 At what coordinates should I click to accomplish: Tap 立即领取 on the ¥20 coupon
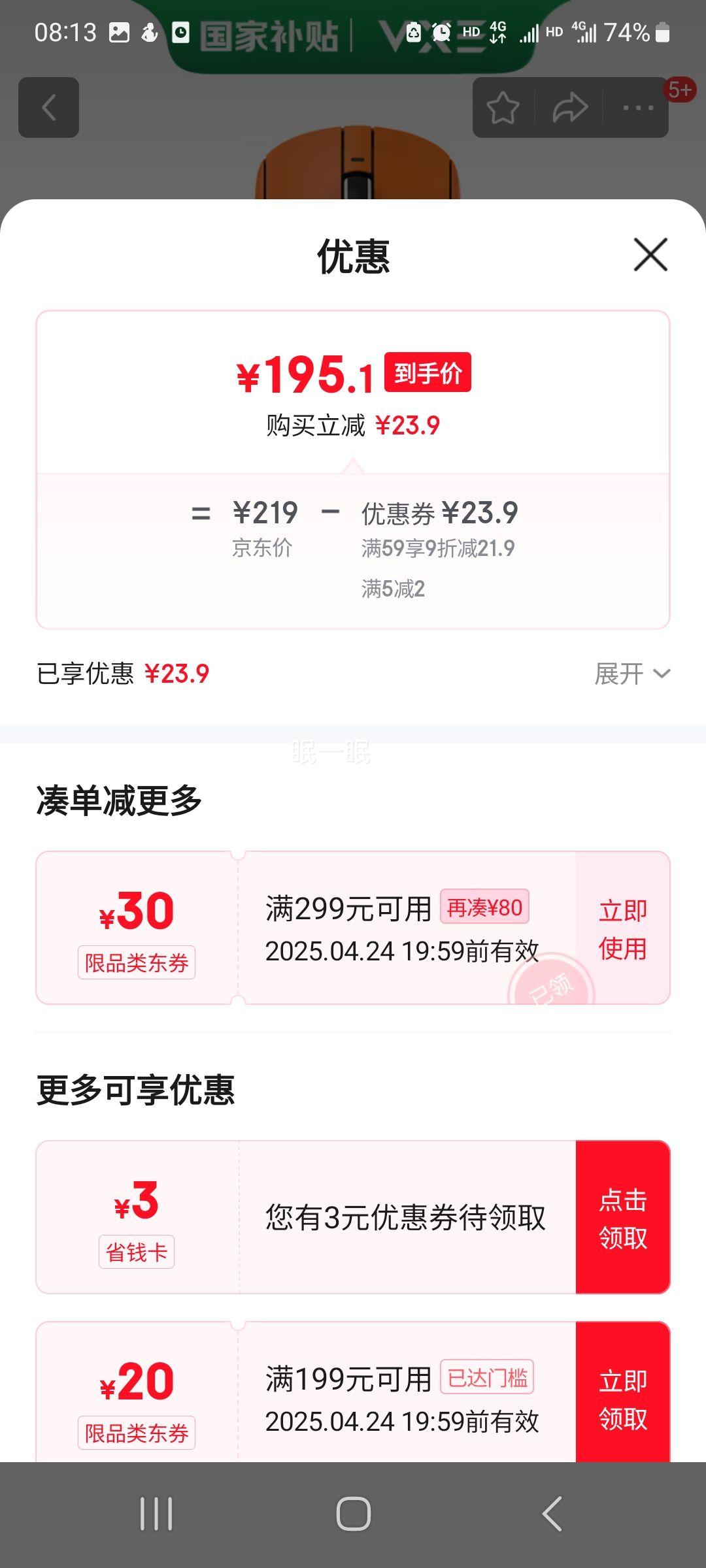tap(622, 1398)
